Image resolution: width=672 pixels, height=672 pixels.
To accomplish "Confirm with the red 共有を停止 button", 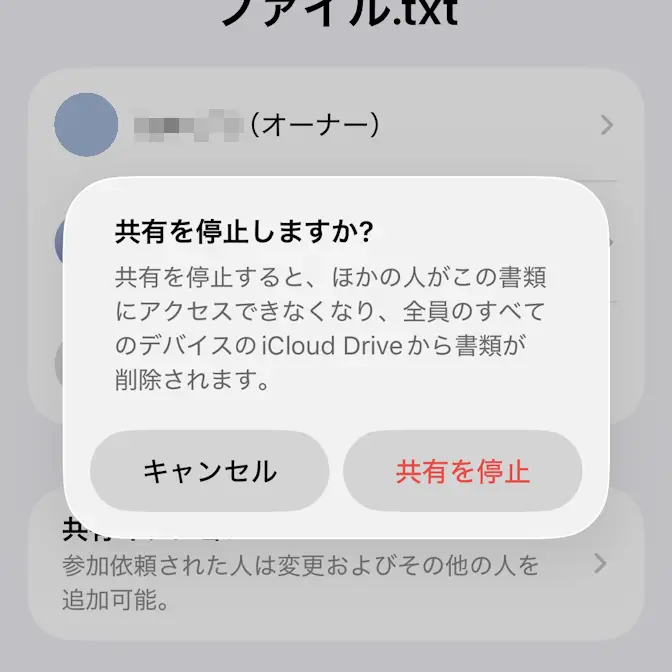I will coord(462,471).
